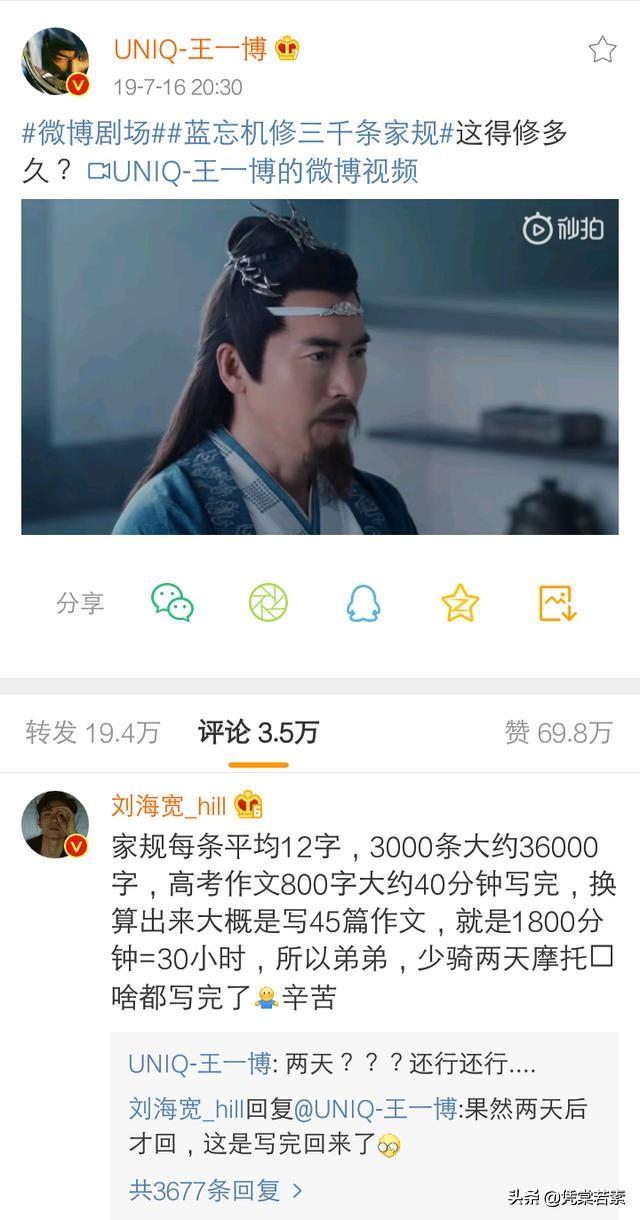Share the post to WeChat
Viewport: 640px width, 1220px height.
tap(172, 603)
